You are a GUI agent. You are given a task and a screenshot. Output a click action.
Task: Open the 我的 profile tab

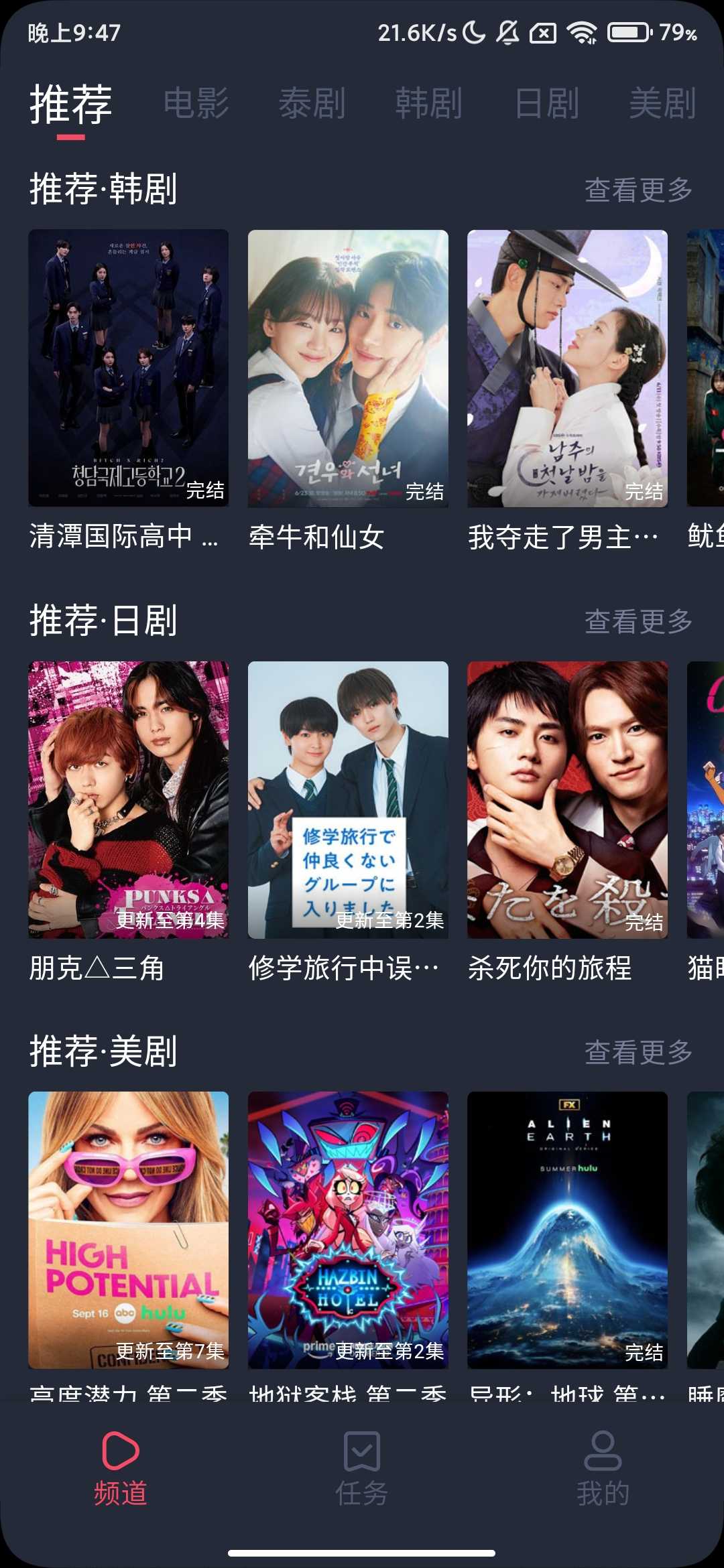click(603, 1469)
